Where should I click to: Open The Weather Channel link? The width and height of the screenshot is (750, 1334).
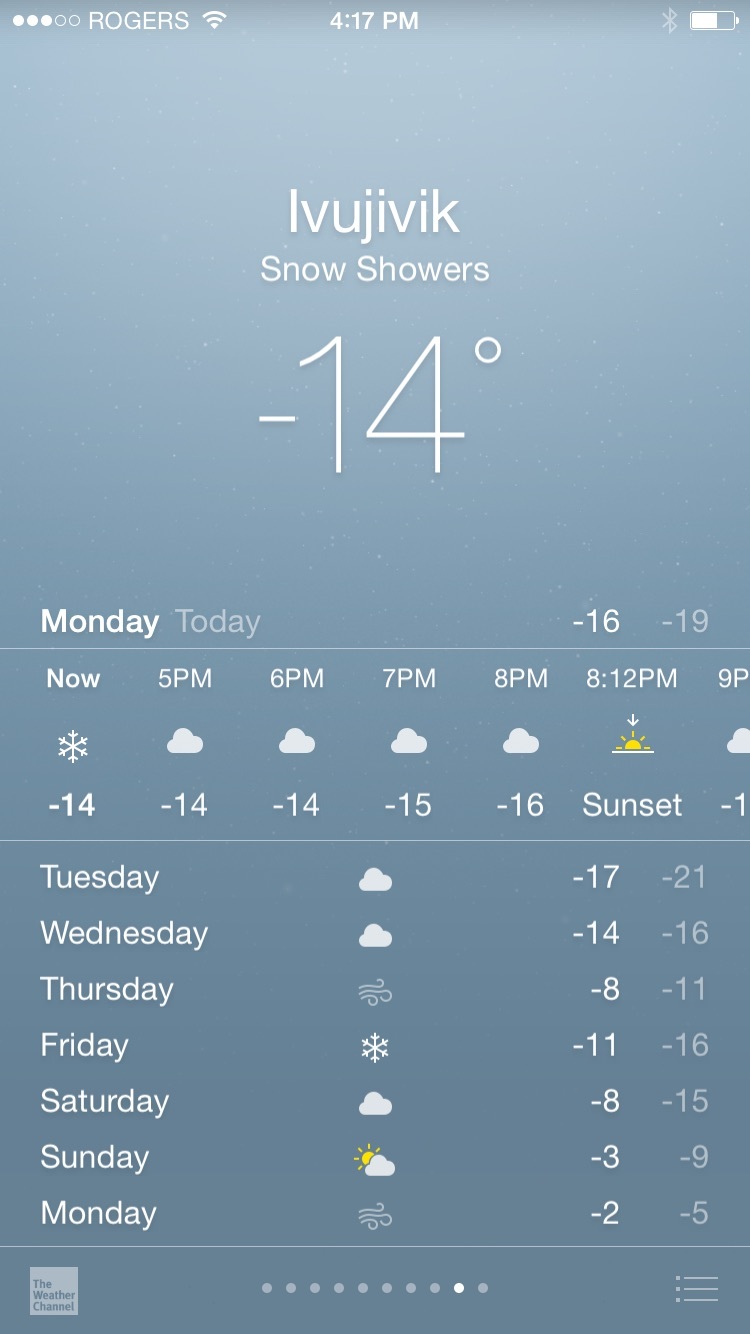[54, 1291]
